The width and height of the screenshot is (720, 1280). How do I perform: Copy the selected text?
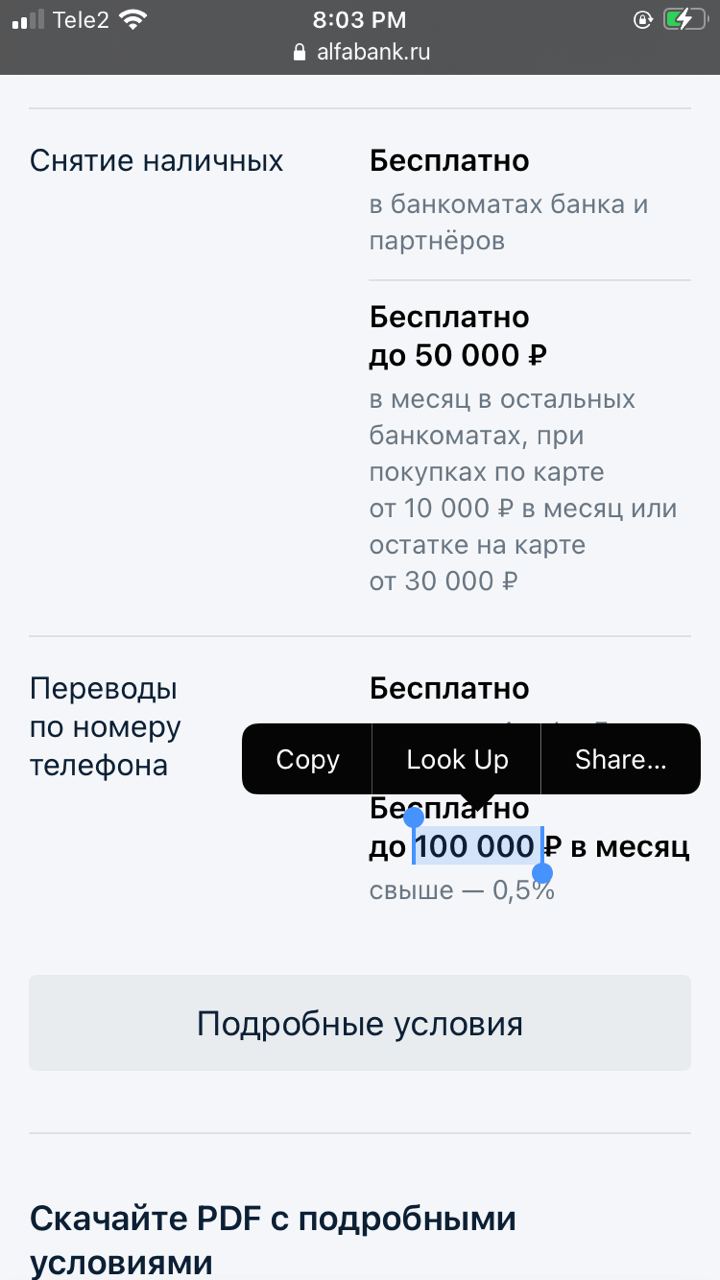[307, 759]
